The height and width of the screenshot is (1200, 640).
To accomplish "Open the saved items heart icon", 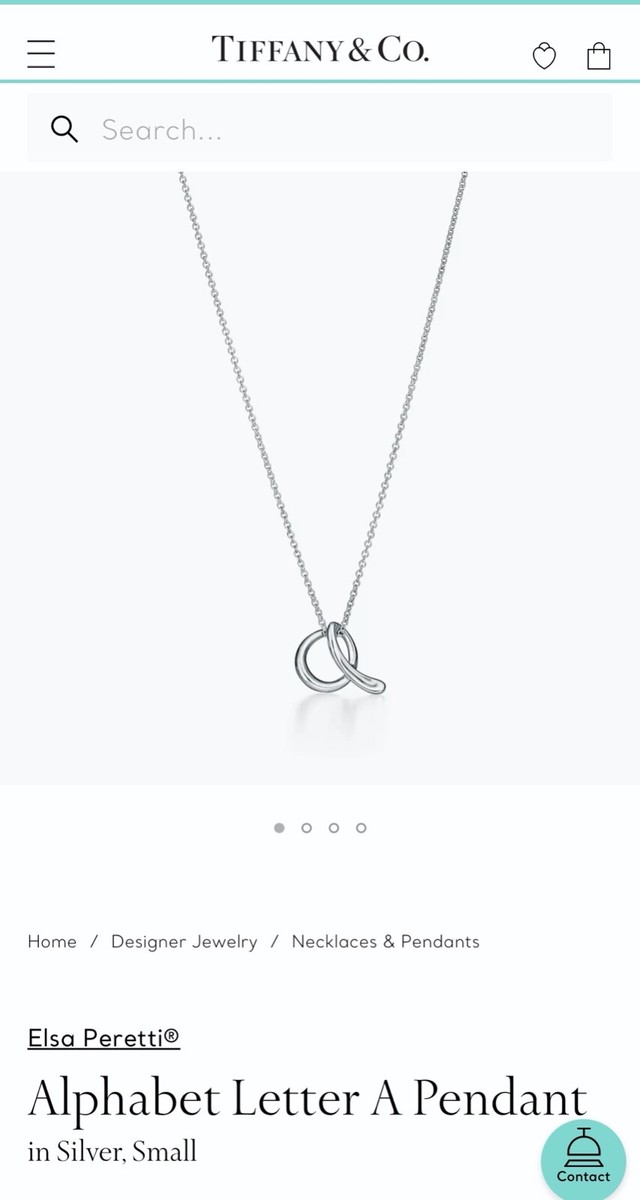I will click(543, 56).
